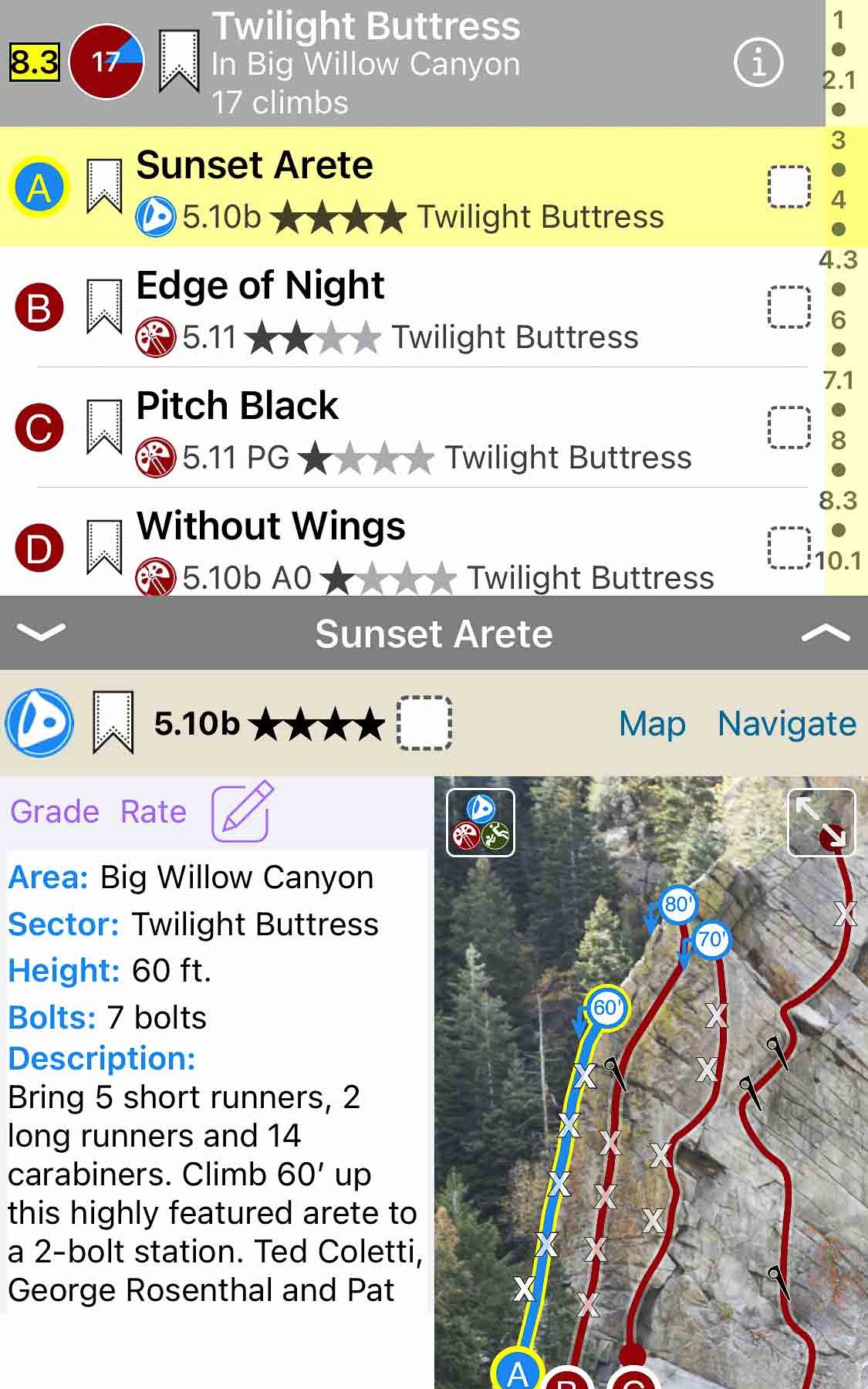Screen dimensions: 868x1389
Task: Open the Map link
Action: [x=652, y=724]
